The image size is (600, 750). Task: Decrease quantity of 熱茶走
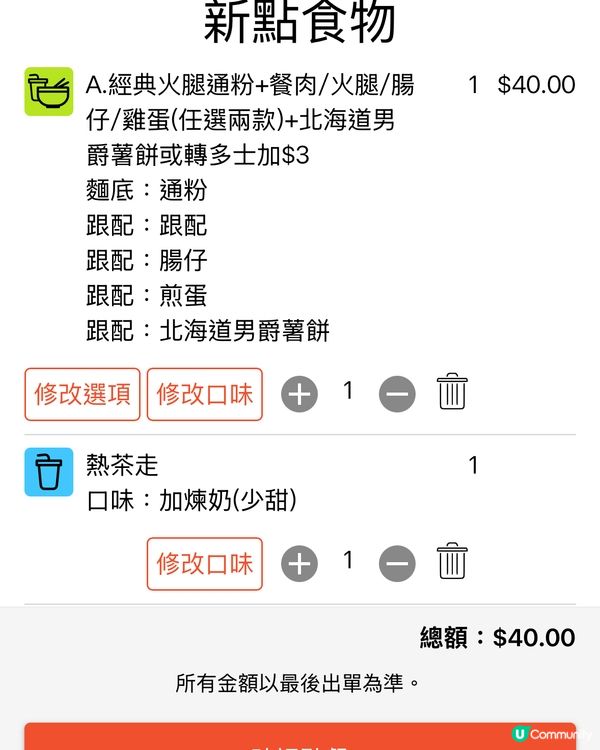pos(397,564)
